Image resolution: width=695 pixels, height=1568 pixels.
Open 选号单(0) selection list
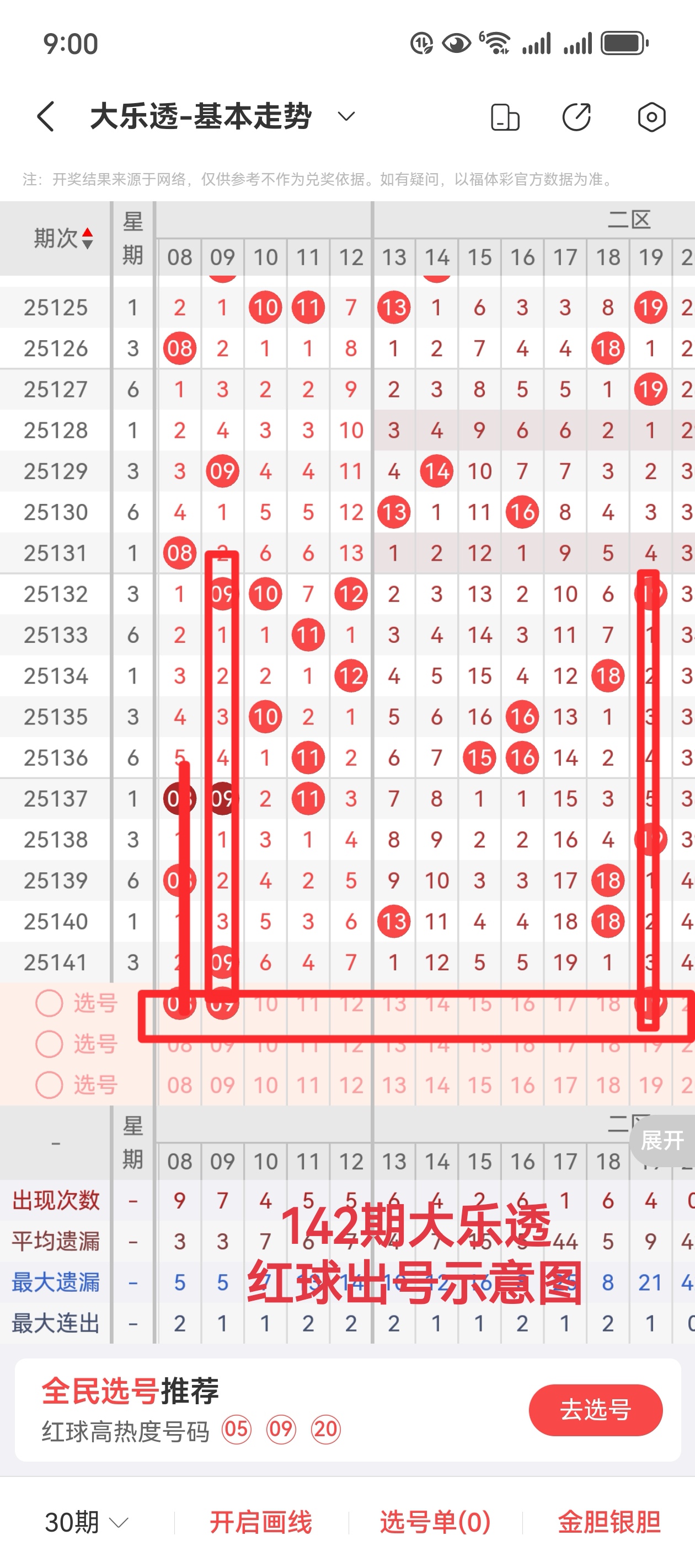pos(435,1522)
